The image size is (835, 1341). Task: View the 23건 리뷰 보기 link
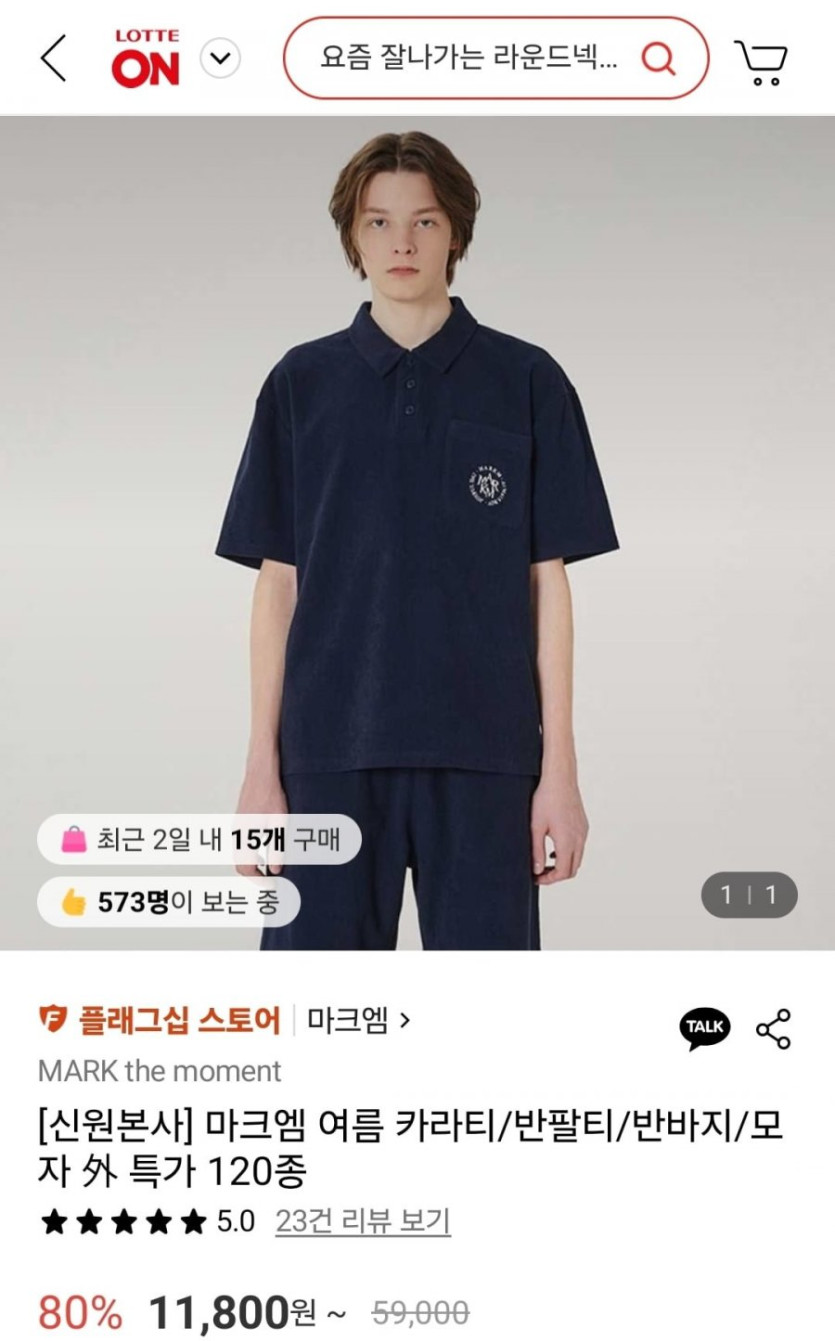(x=363, y=1221)
